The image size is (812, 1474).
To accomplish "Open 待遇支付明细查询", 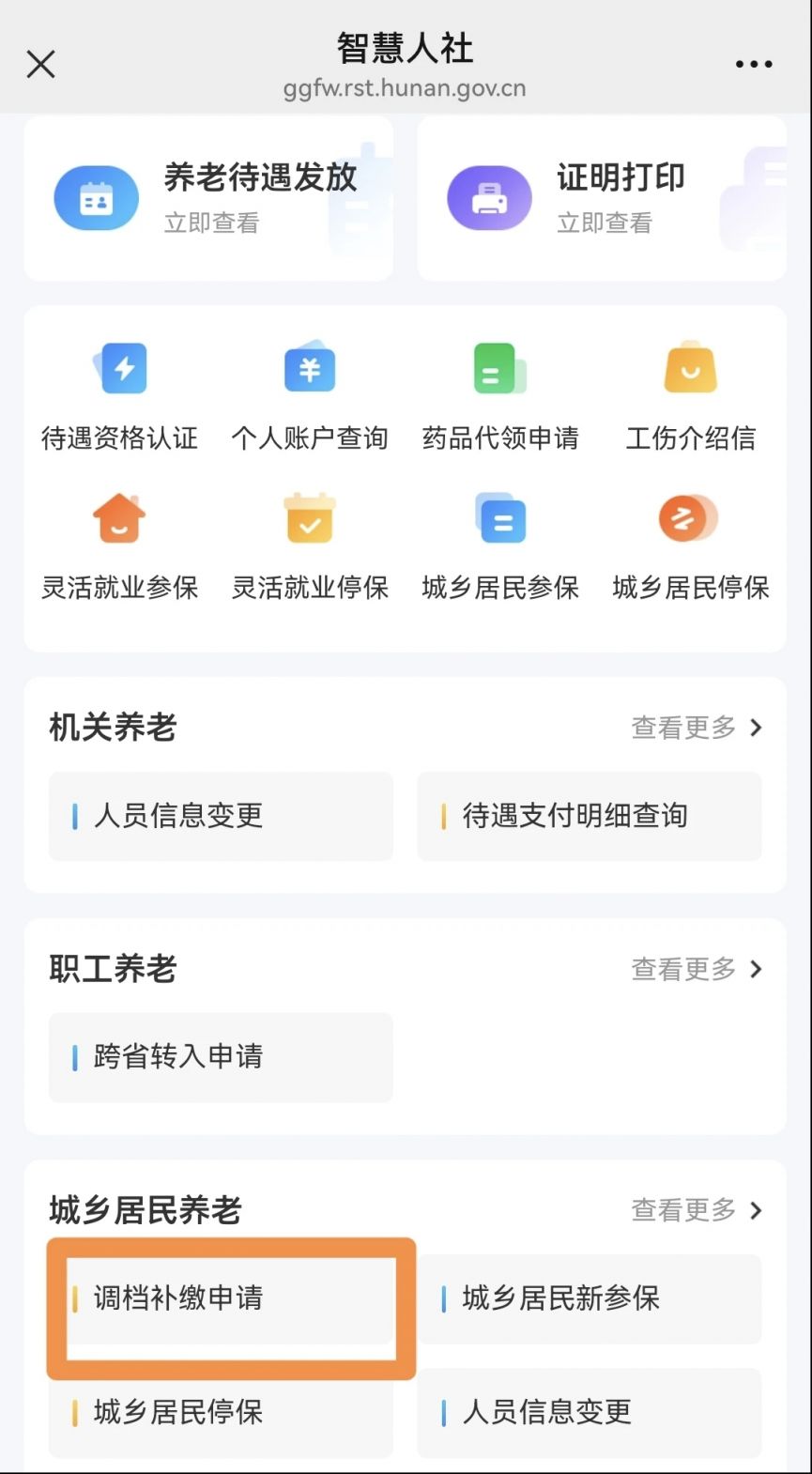I will (590, 816).
